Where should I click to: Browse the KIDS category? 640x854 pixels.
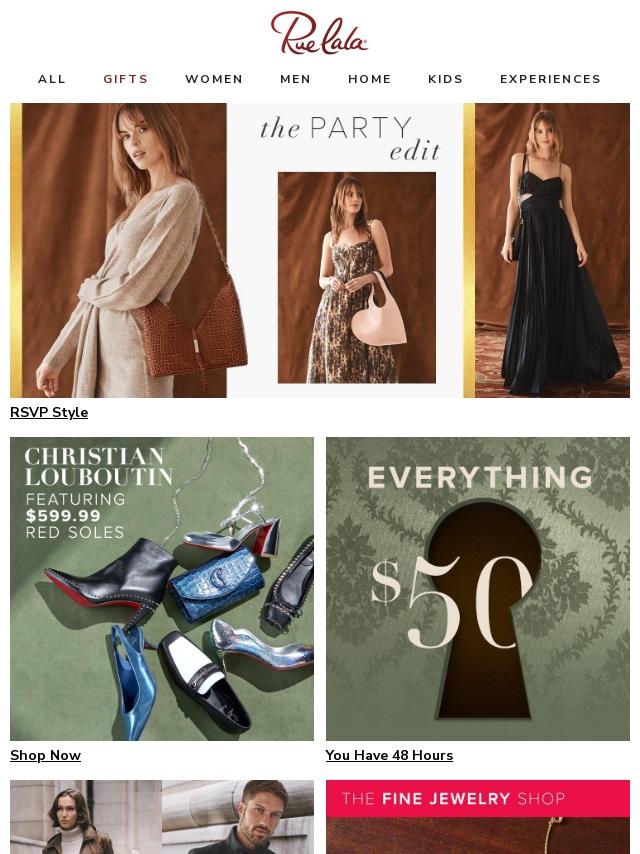click(x=446, y=79)
